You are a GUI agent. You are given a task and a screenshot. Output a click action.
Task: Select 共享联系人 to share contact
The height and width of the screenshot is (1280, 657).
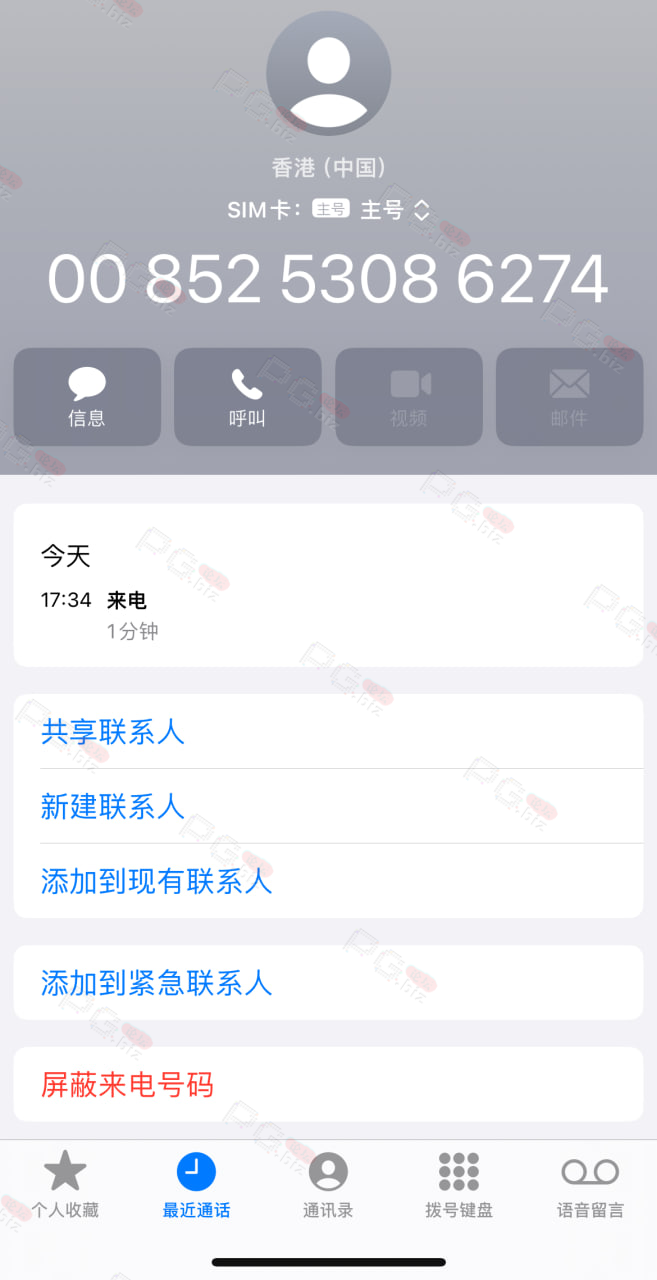328,732
